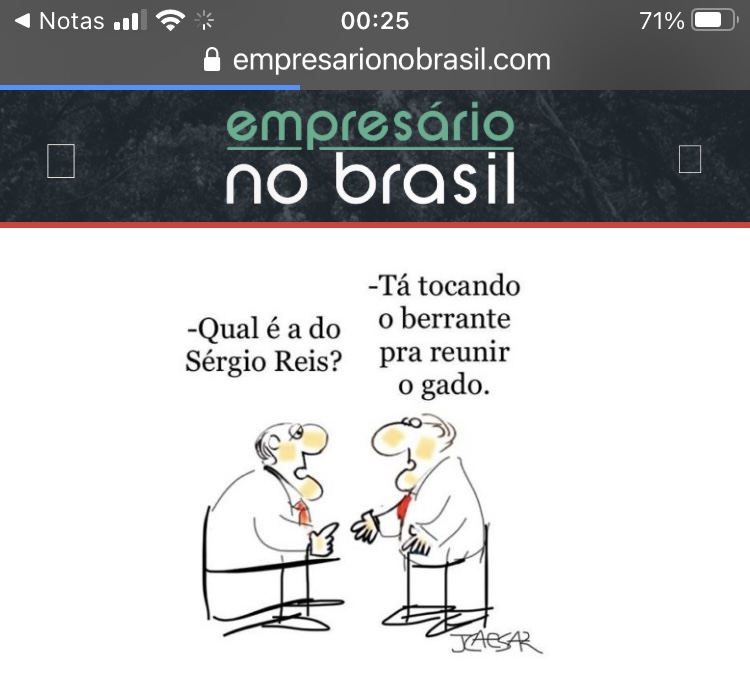Return to the Notas app

[60, 20]
